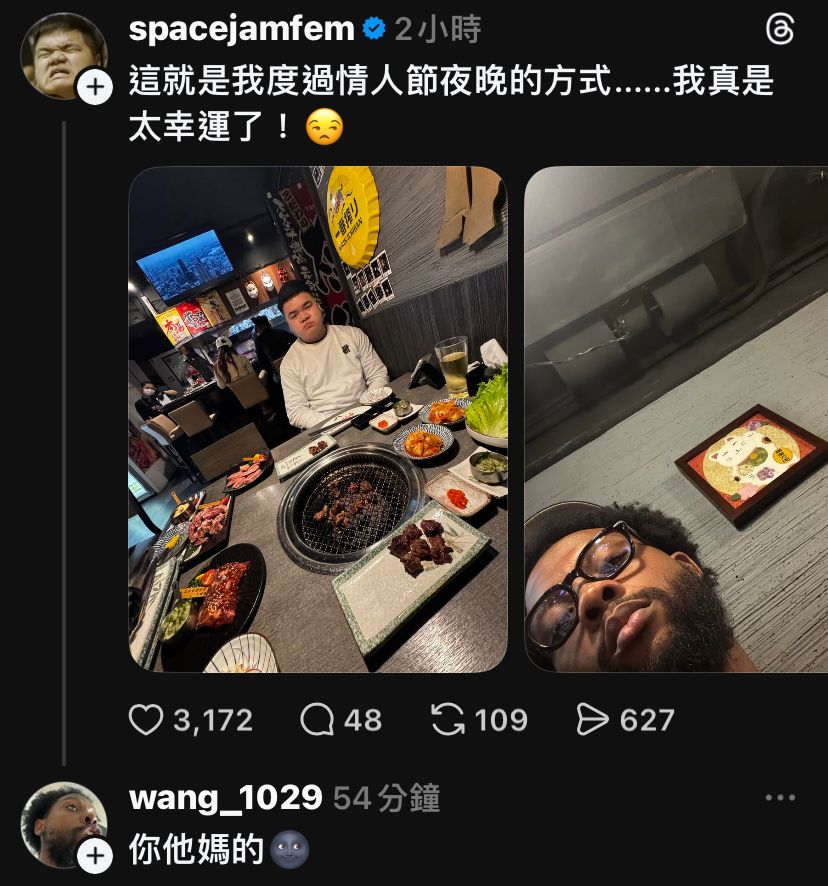
Task: Repost spacejamfem's thread
Action: point(448,720)
